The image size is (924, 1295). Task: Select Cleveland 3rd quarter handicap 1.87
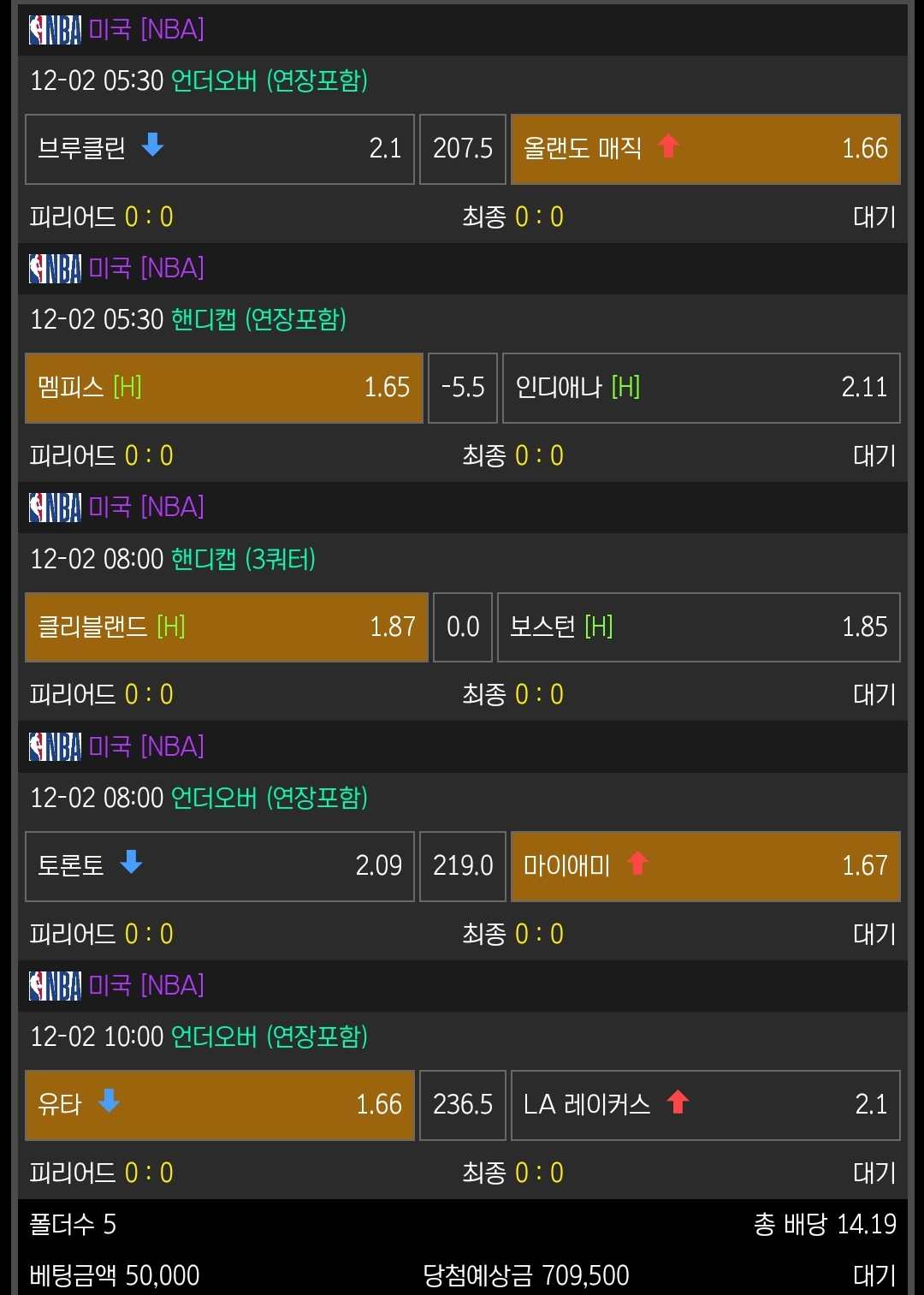(x=227, y=627)
